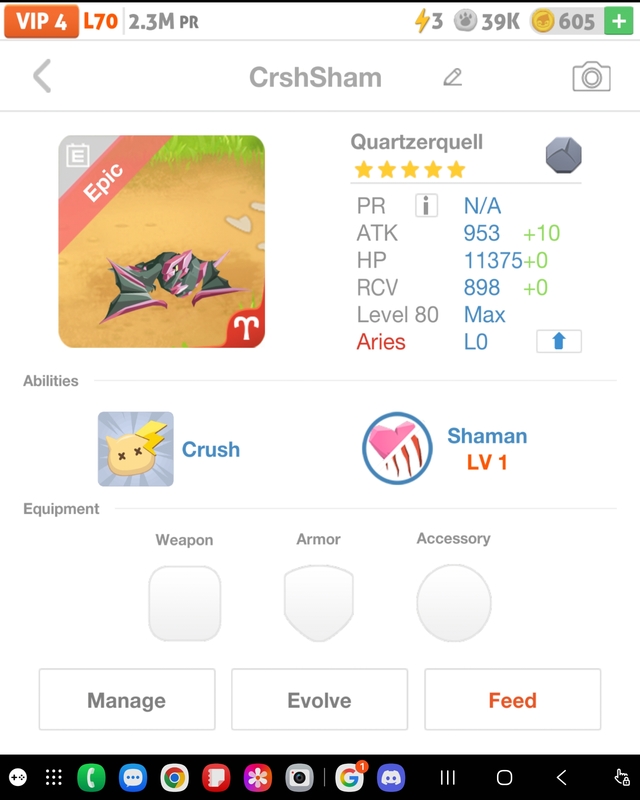Select the empty Armor slot

[319, 603]
